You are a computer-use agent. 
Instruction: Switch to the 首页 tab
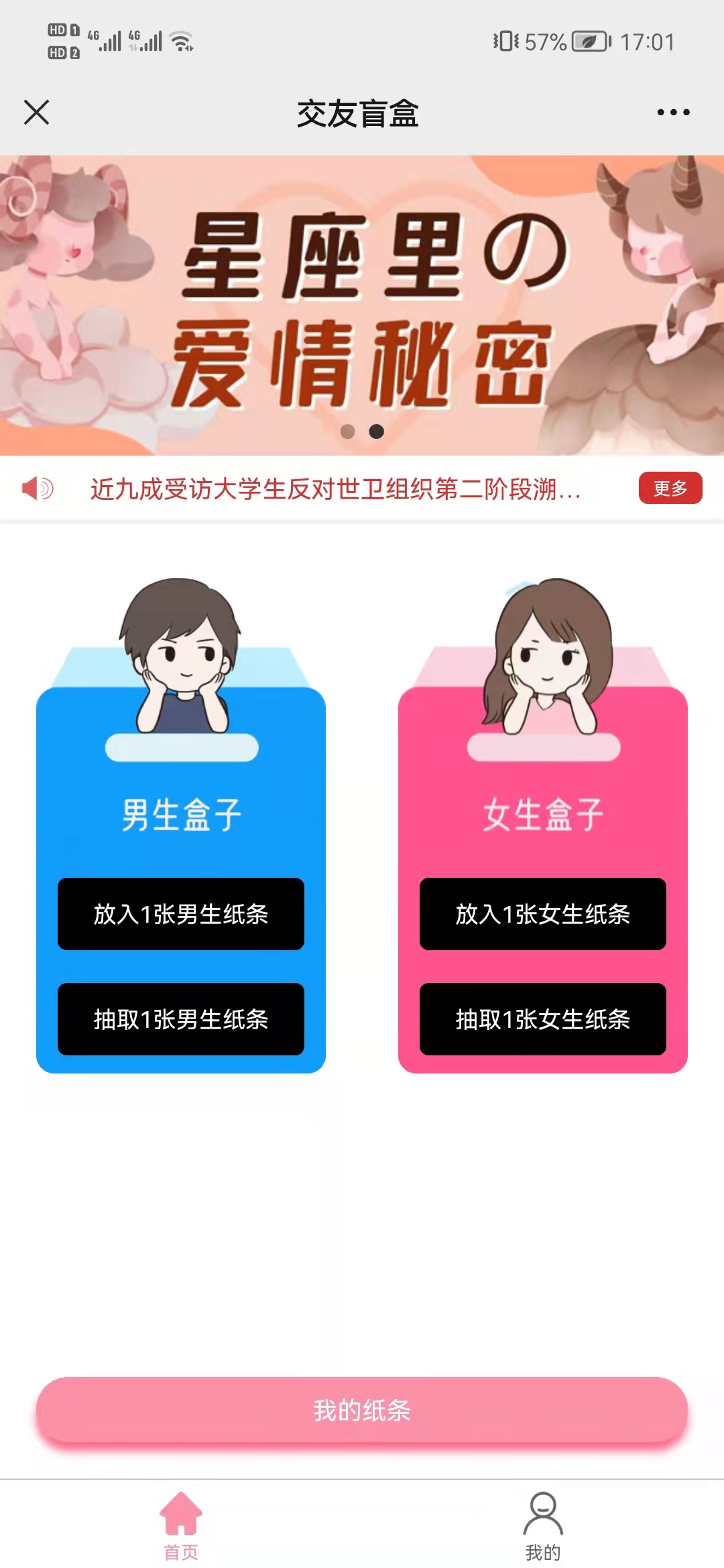pyautogui.click(x=181, y=1525)
